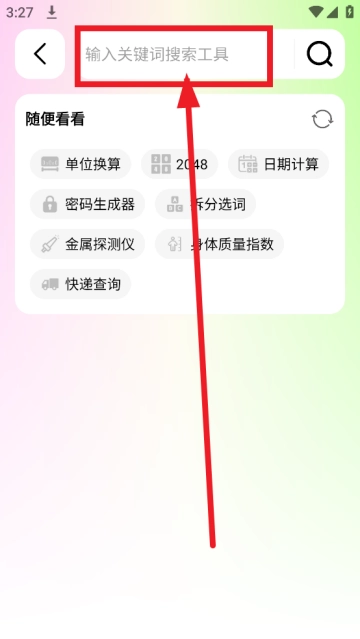Select the 日期计算 chip

pos(278,164)
